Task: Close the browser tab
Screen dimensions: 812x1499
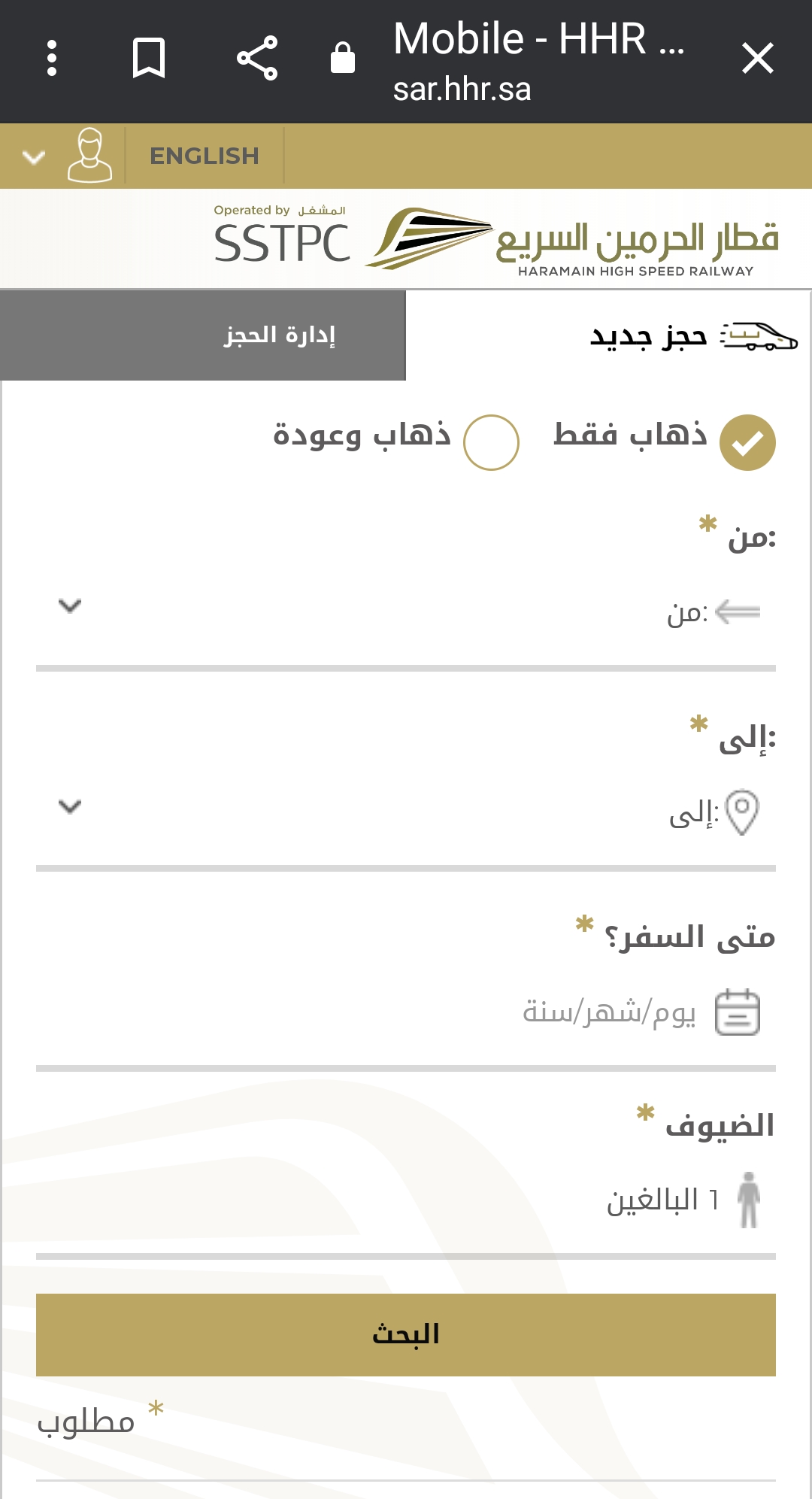Action: pos(757,59)
